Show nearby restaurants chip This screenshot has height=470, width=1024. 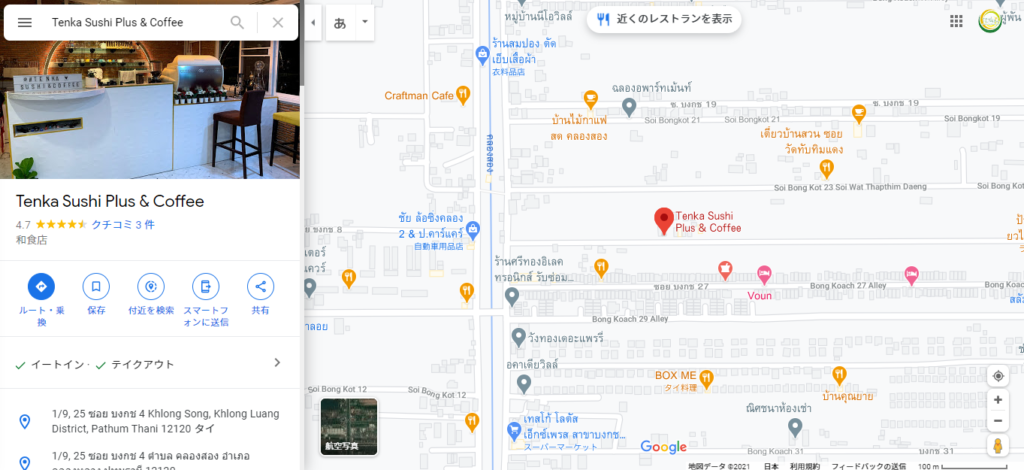pos(664,19)
